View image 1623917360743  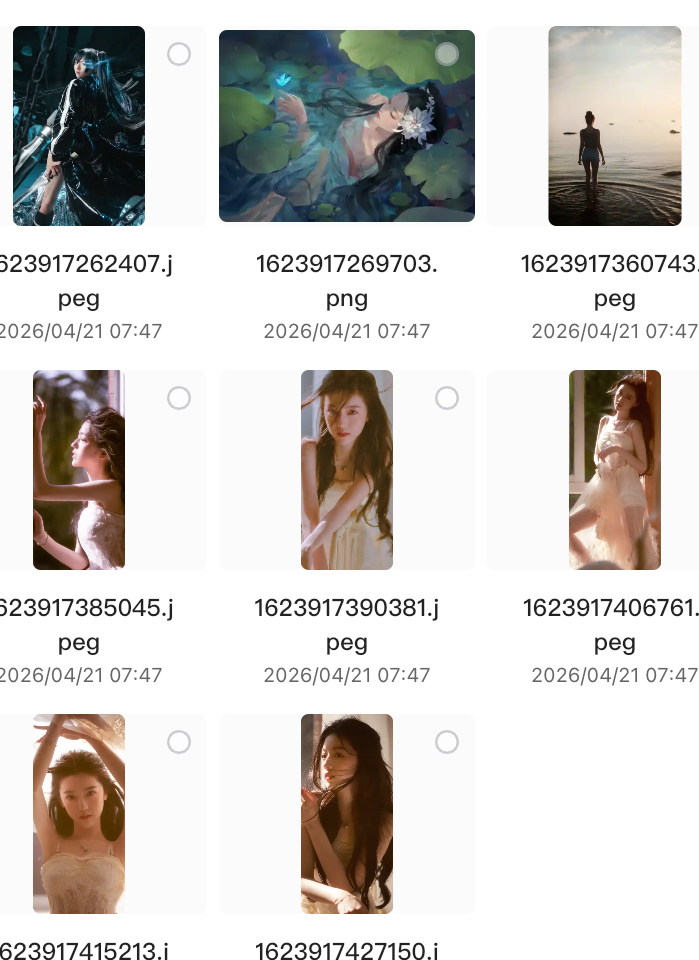click(x=614, y=126)
